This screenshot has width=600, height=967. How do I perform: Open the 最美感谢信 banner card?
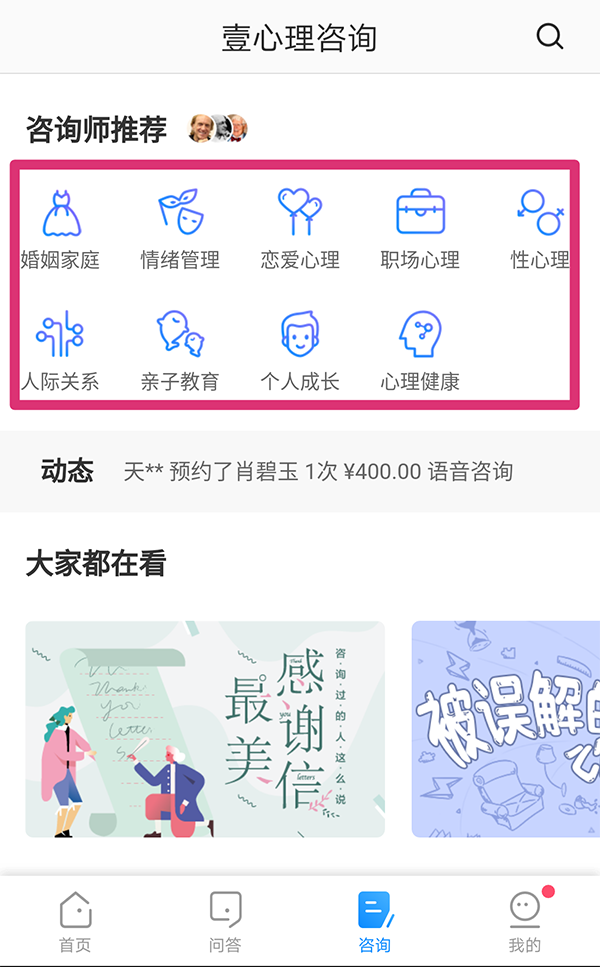point(205,729)
